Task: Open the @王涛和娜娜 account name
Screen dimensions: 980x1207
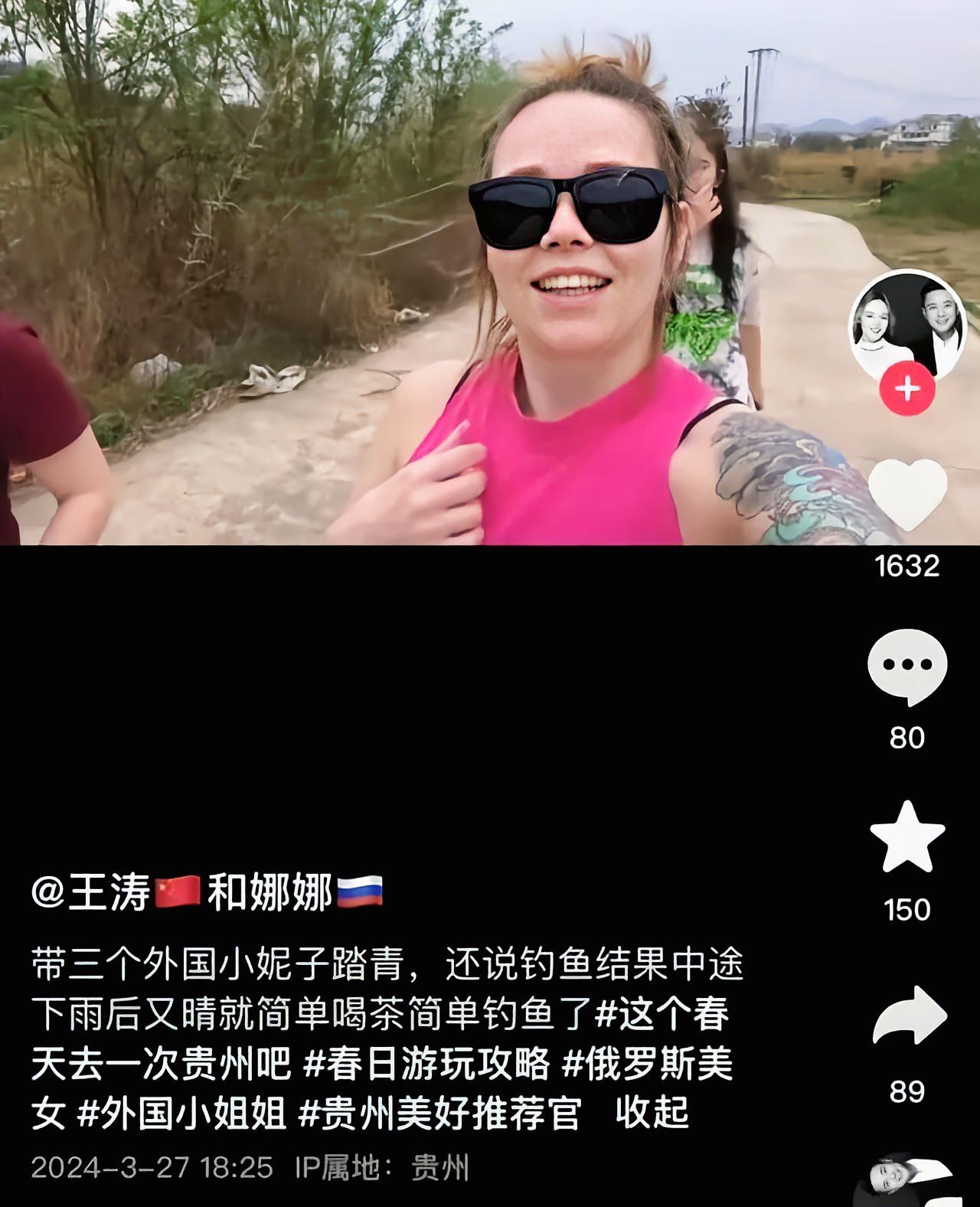Action: (x=207, y=893)
